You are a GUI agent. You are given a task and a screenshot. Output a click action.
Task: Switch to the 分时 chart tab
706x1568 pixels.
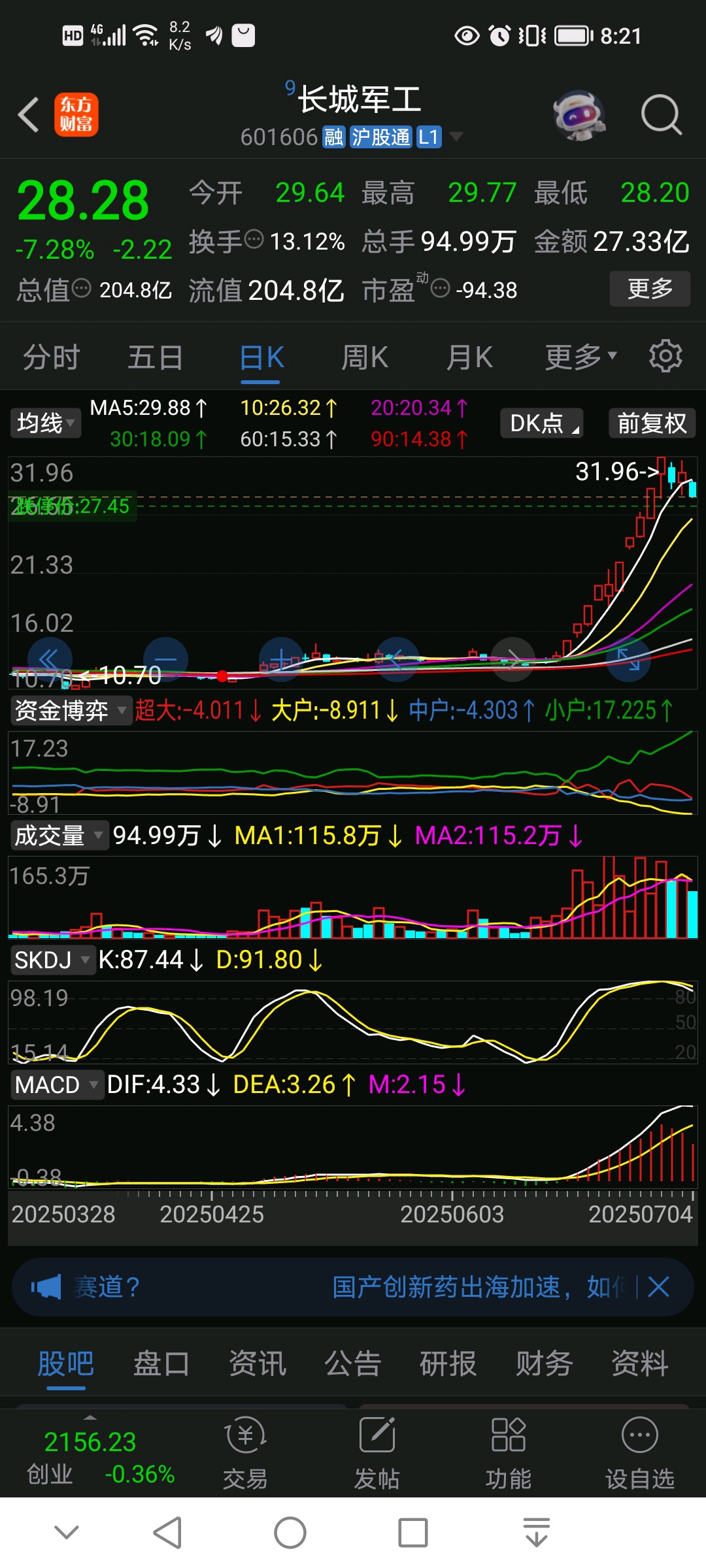click(51, 358)
